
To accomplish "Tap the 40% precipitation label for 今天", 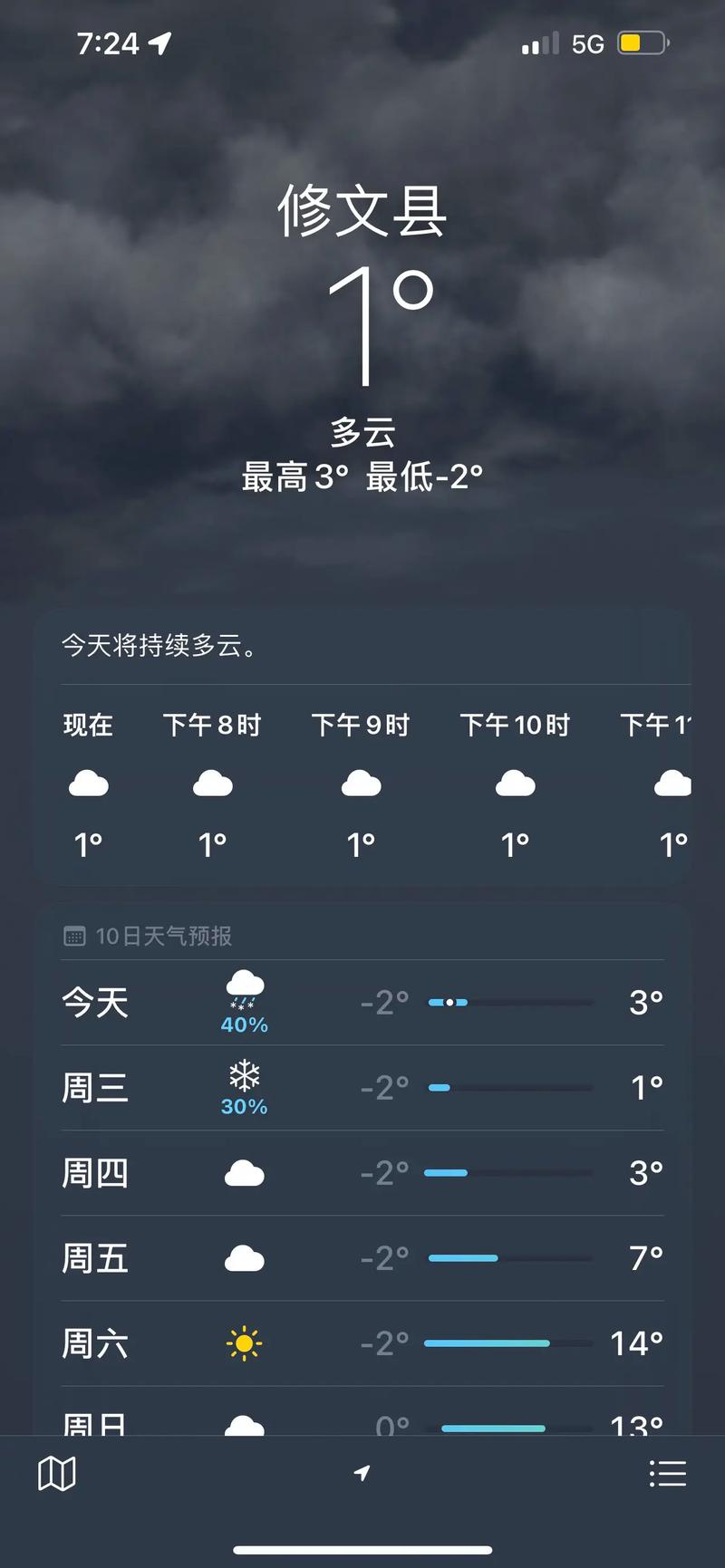I will click(243, 1024).
